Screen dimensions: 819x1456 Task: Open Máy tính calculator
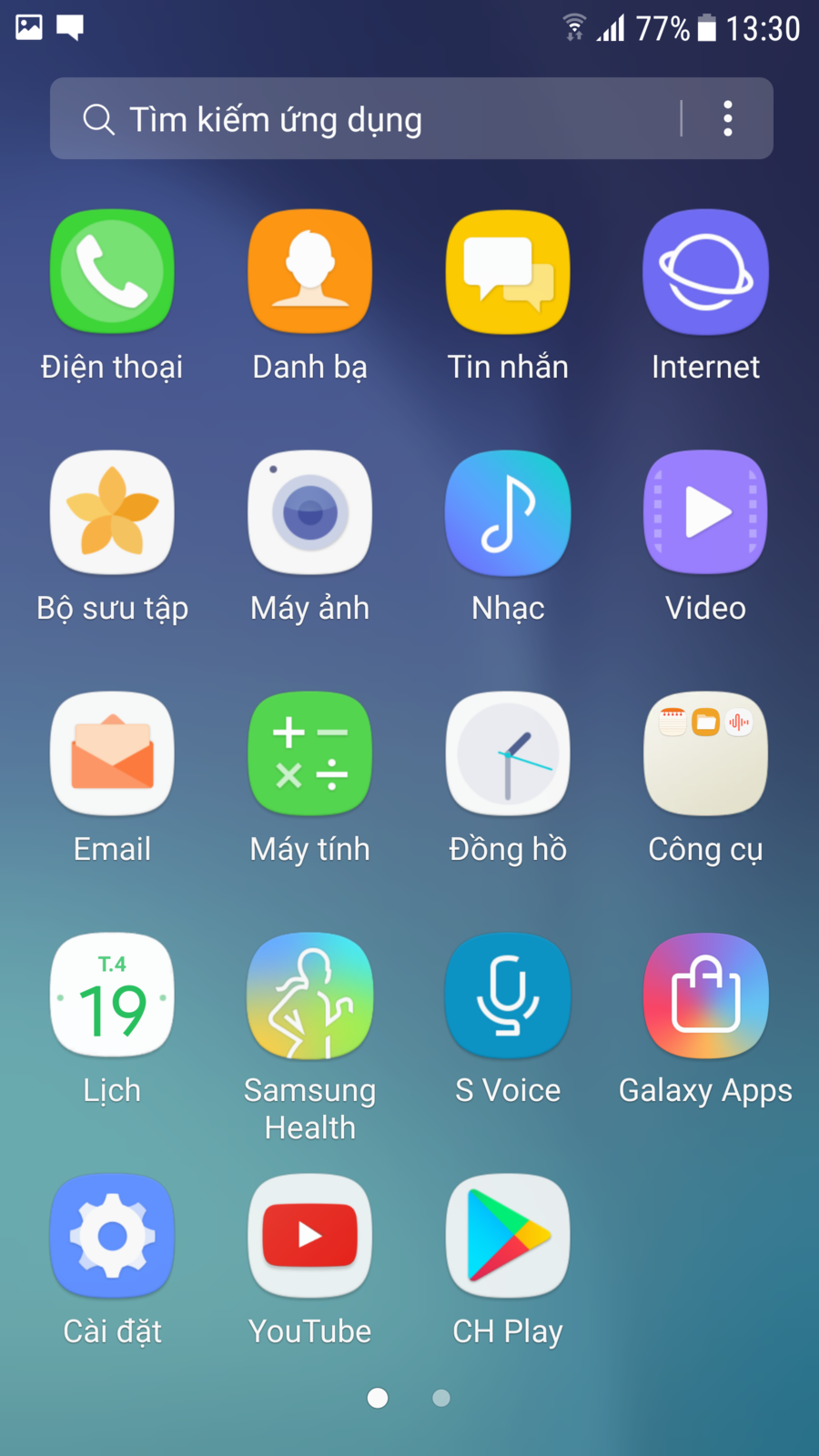coord(310,754)
